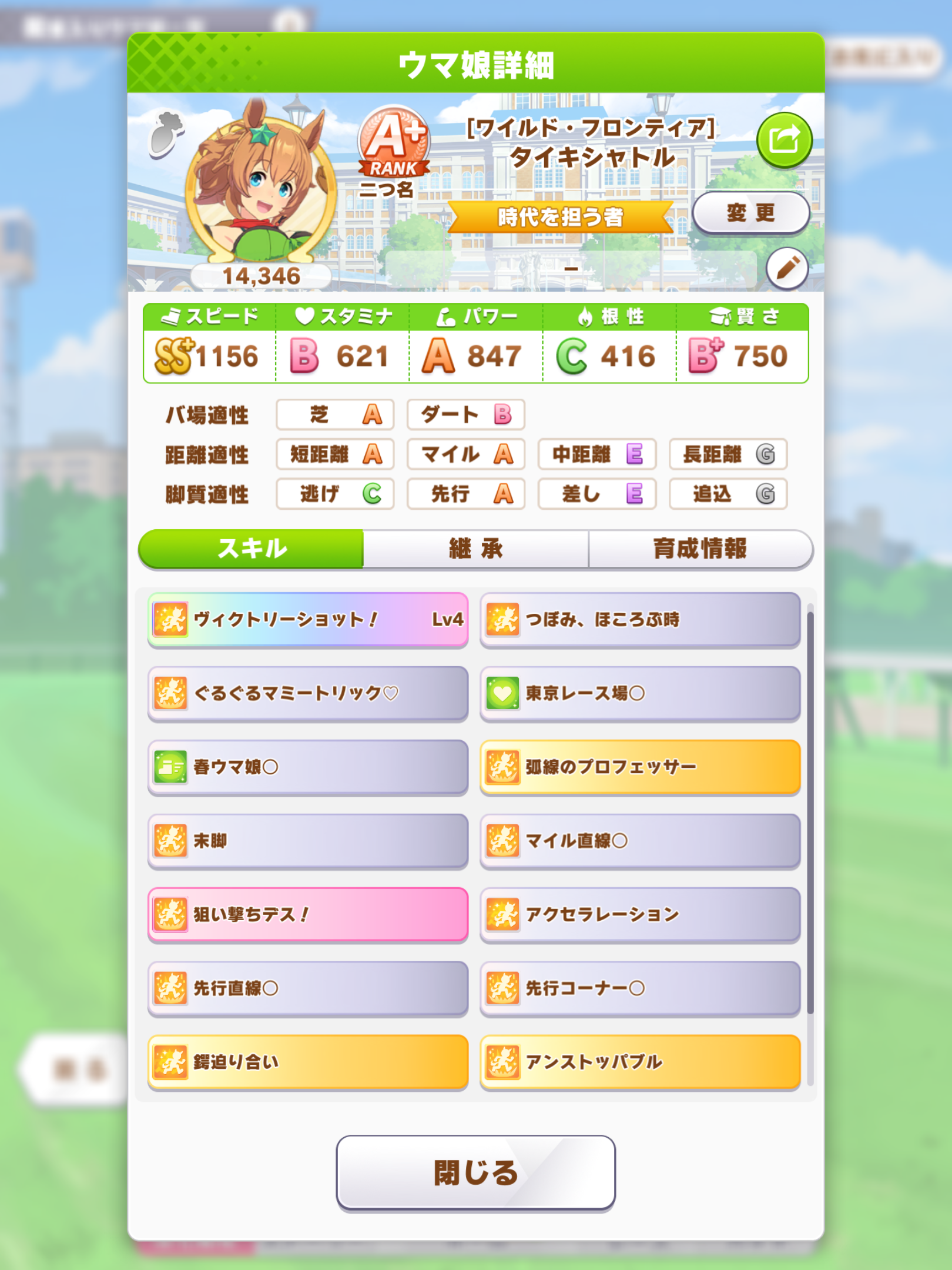
Task: Tap the pencil edit icon
Action: pyautogui.click(x=787, y=269)
